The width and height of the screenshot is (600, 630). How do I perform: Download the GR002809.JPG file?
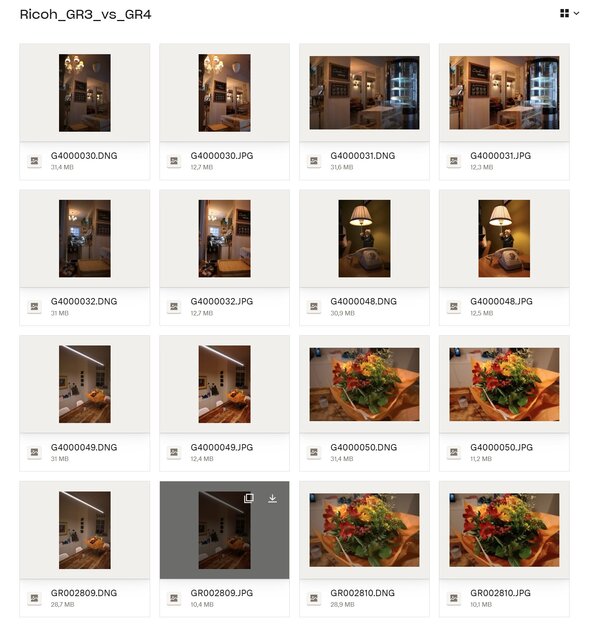272,497
